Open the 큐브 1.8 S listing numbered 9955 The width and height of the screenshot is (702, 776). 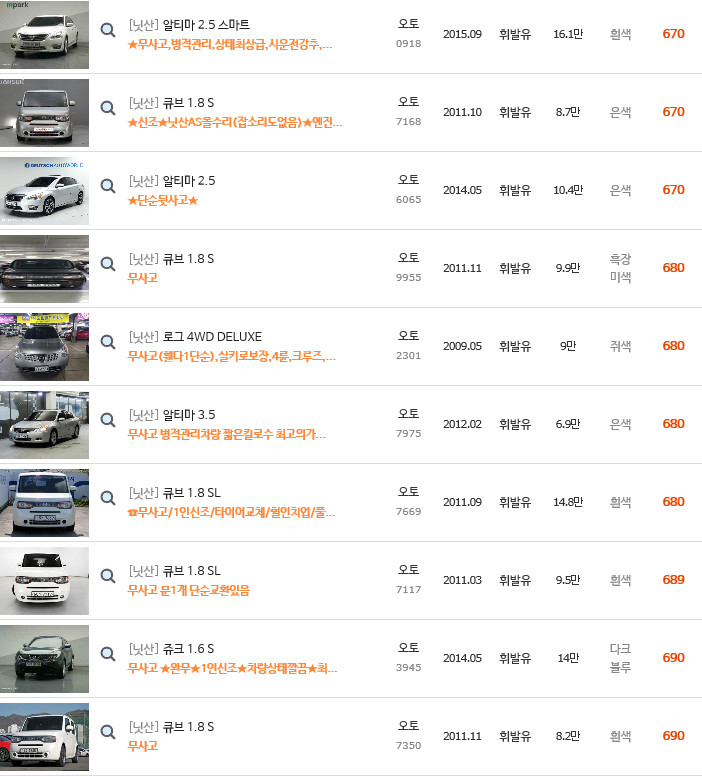point(189,259)
